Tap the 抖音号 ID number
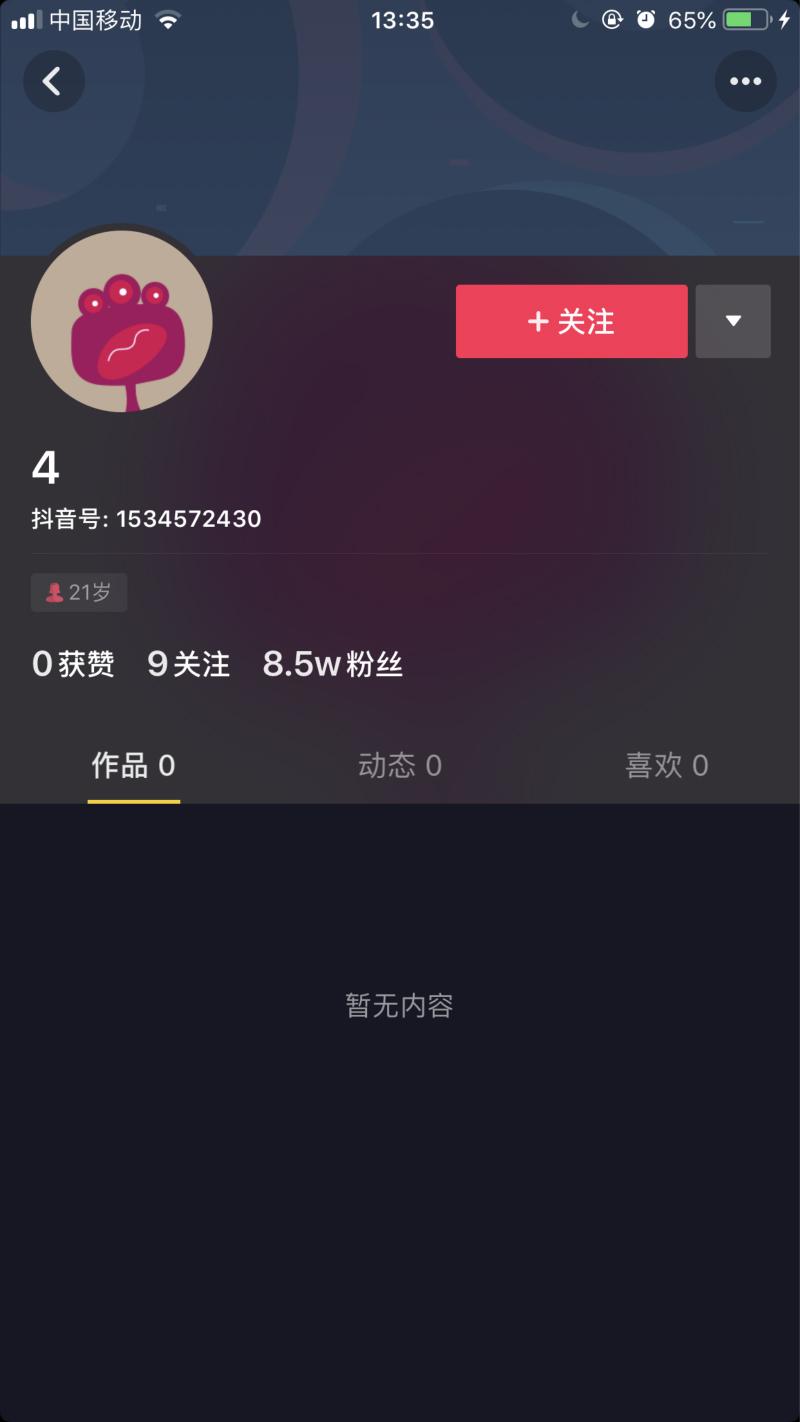The width and height of the screenshot is (800, 1422). pos(144,519)
